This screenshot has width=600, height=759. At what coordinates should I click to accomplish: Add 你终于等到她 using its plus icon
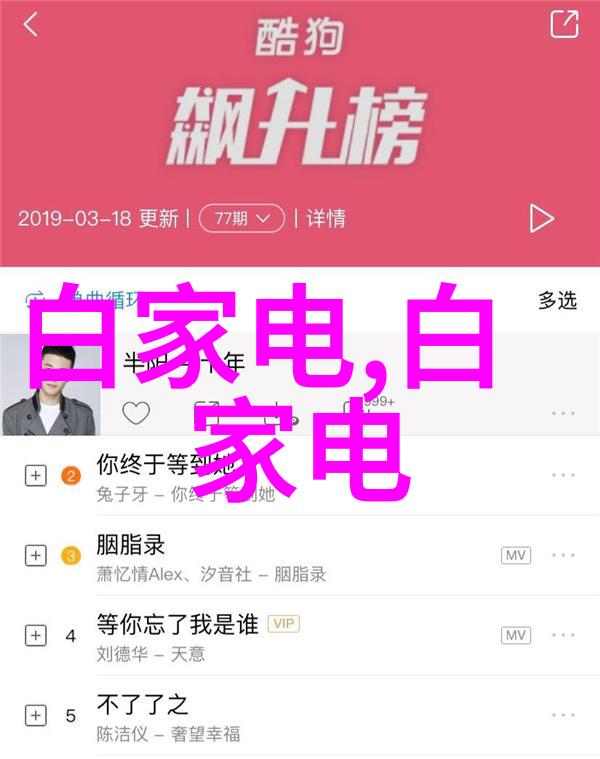coord(36,476)
